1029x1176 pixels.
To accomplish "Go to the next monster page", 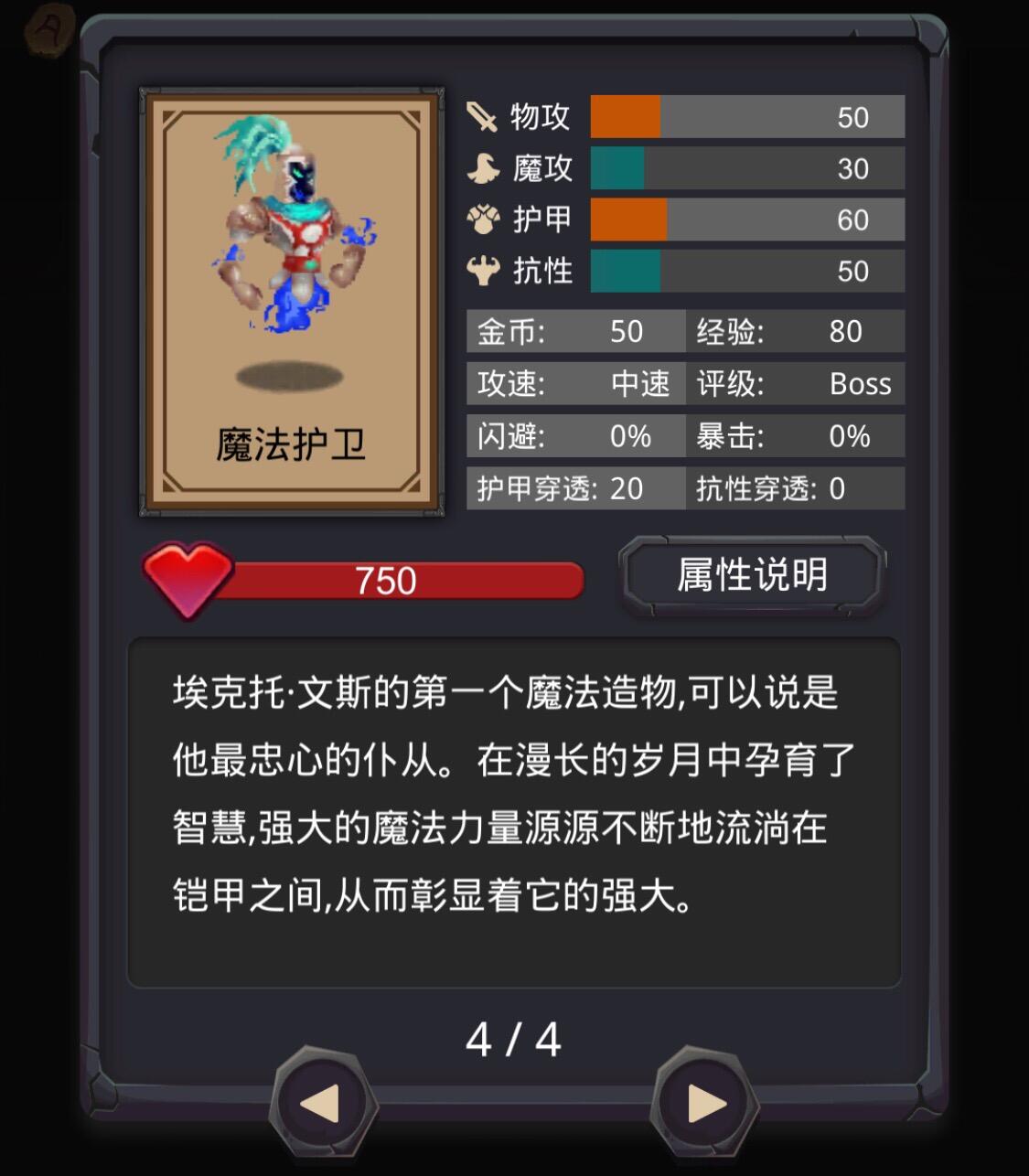I will pos(704,1103).
